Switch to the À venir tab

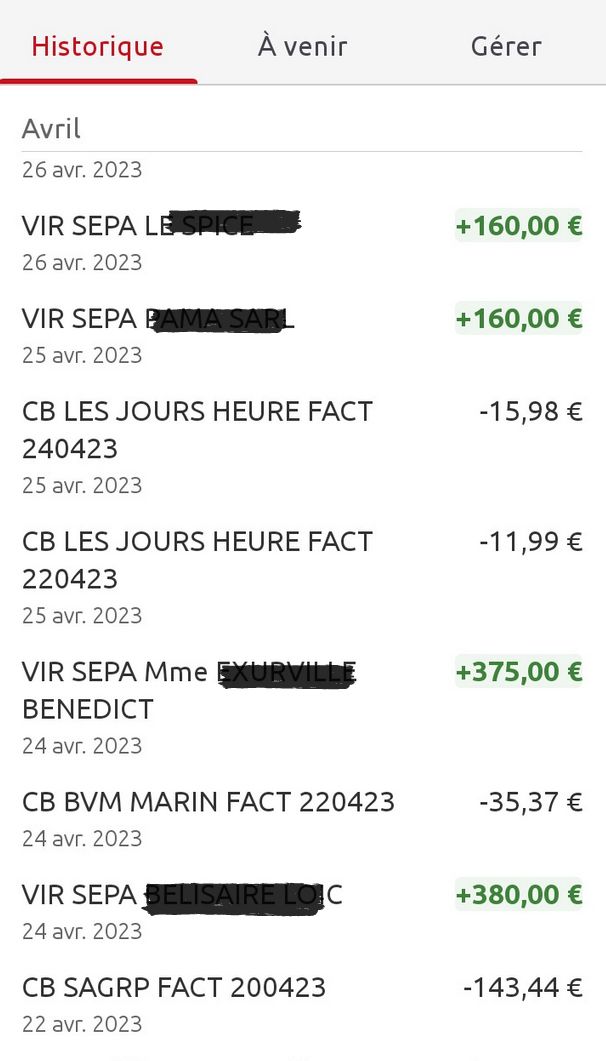coord(302,46)
